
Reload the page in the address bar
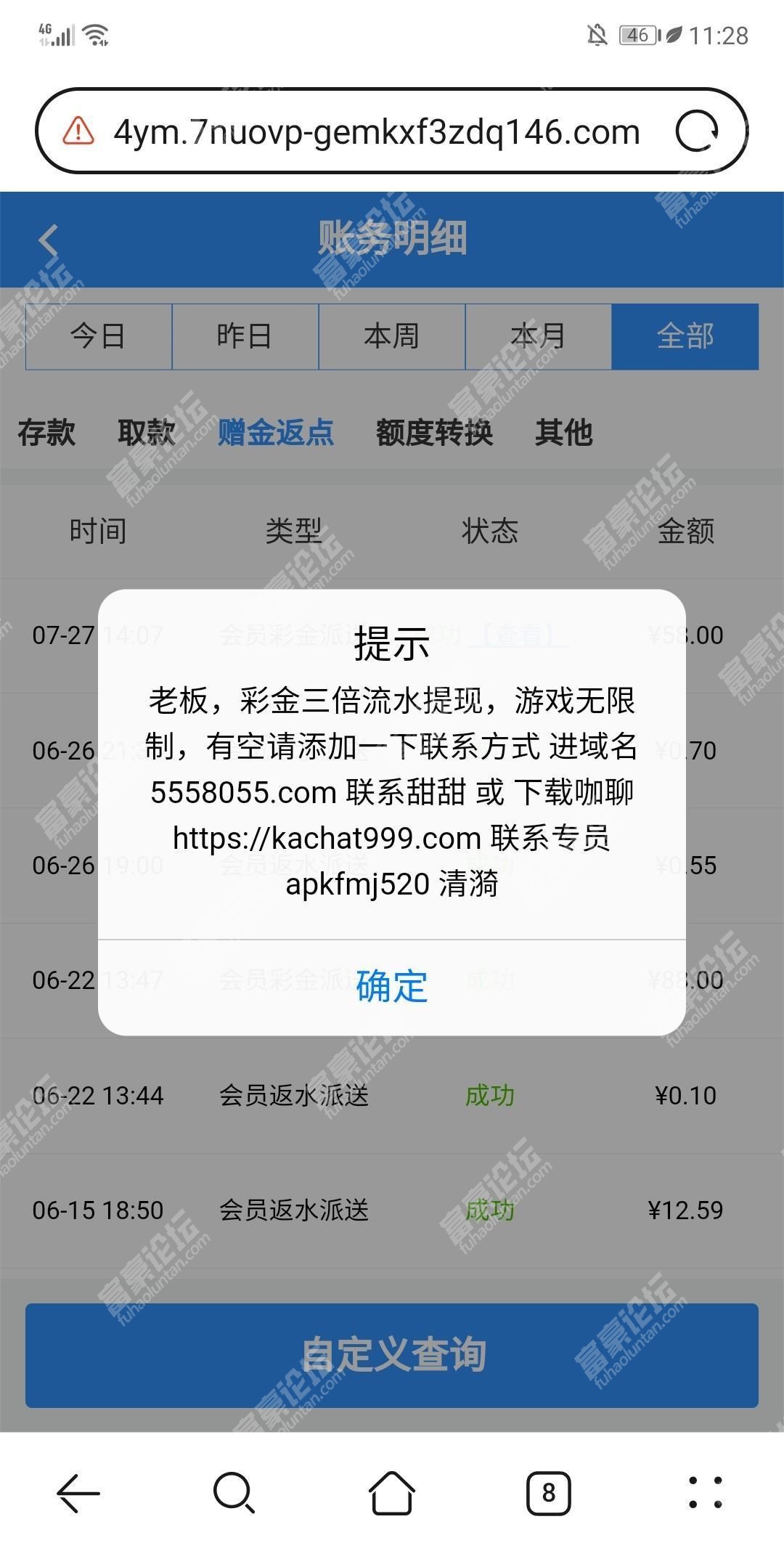pyautogui.click(x=696, y=131)
